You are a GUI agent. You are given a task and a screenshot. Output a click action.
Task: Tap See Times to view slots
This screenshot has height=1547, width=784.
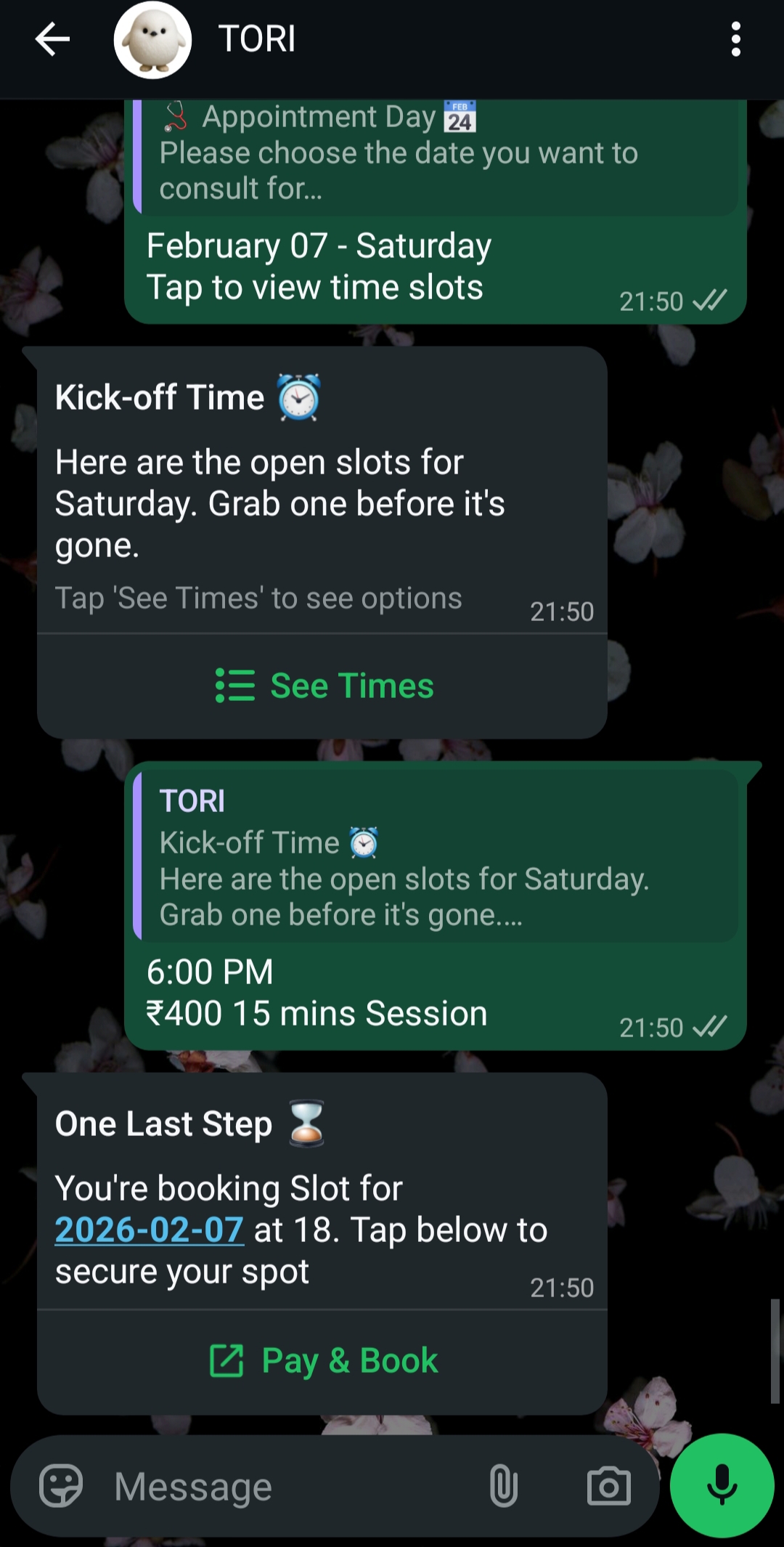coord(323,686)
